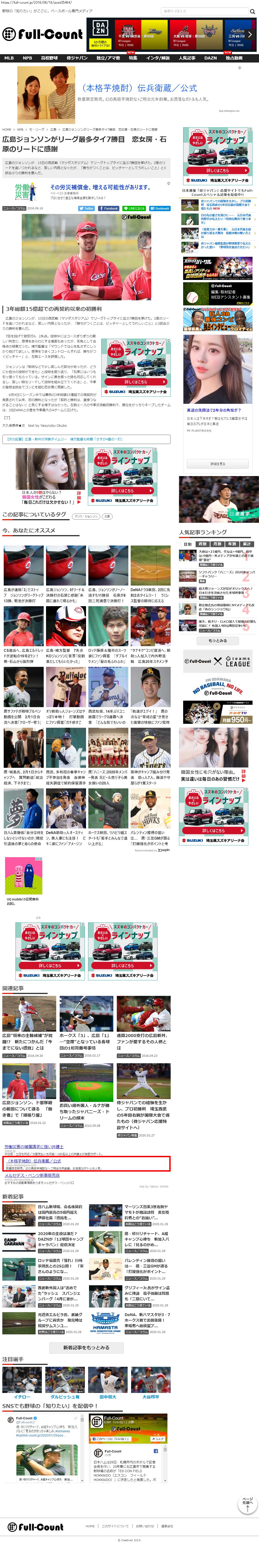The image size is (259, 1568).
Task: Select the 人気記事 tab
Action: (x=187, y=58)
